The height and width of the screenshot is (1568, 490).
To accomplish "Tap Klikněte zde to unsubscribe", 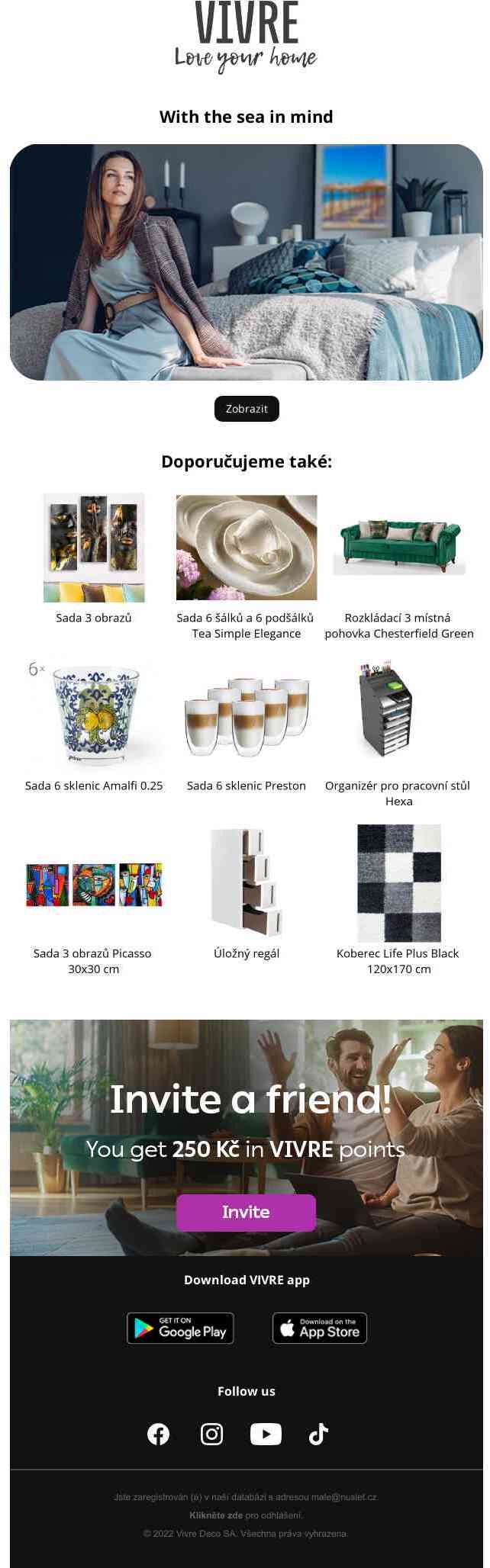I will click(216, 1515).
